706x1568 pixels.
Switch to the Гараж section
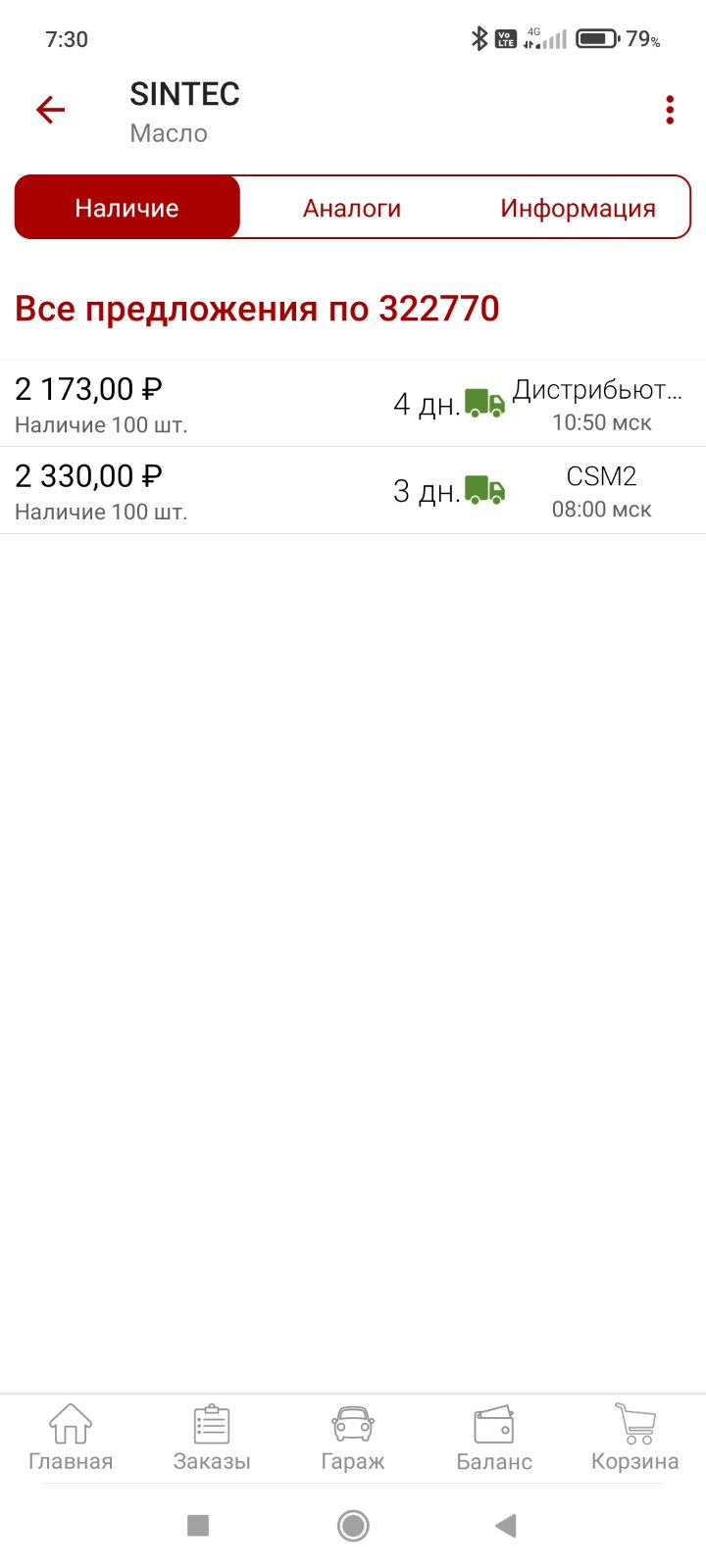pos(353,1437)
